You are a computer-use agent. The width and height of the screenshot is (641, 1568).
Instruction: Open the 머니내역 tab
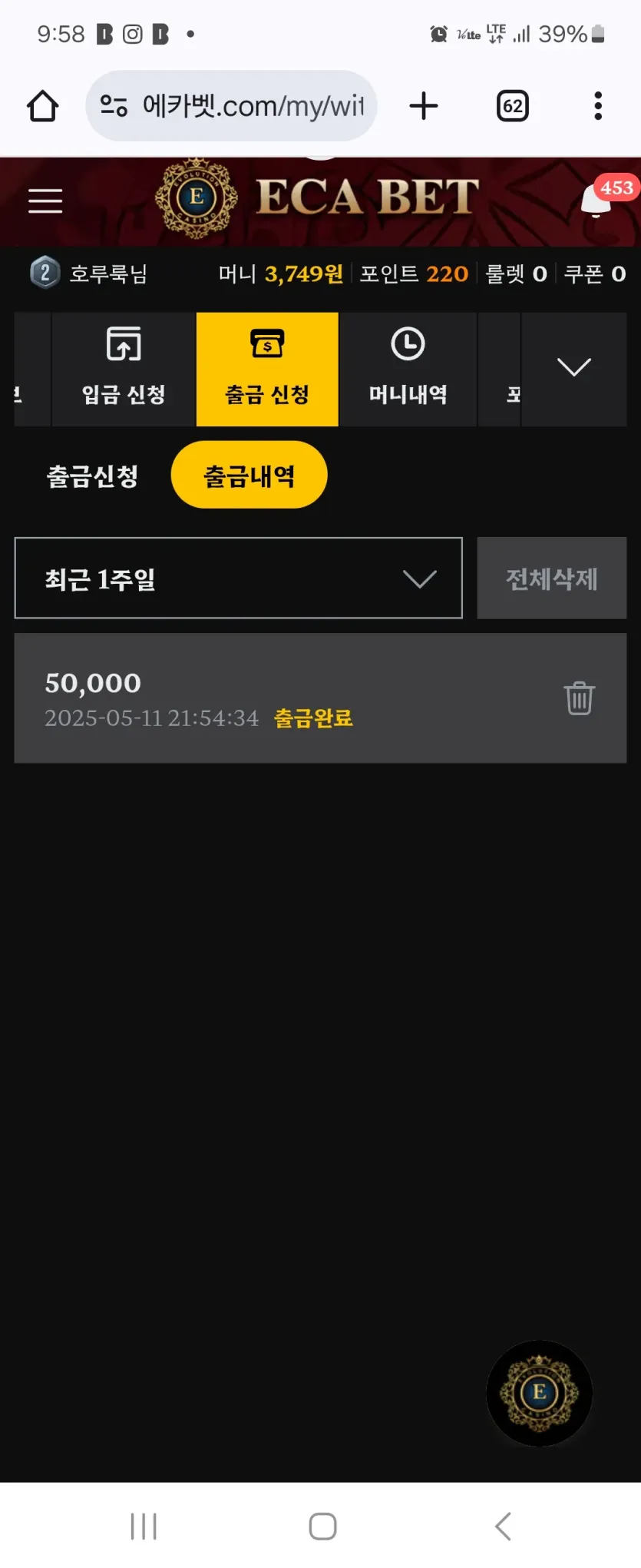click(408, 370)
